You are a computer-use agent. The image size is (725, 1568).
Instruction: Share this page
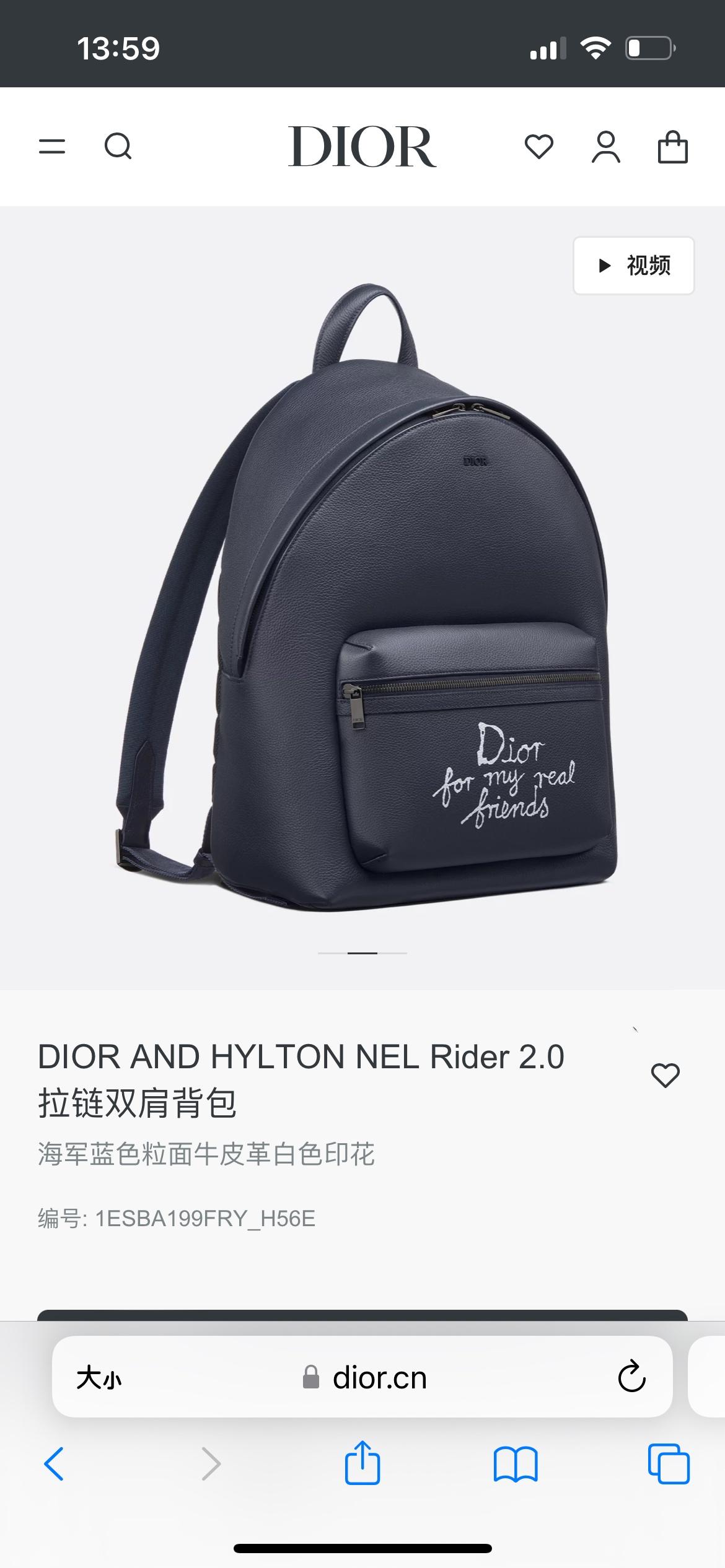(x=362, y=1463)
